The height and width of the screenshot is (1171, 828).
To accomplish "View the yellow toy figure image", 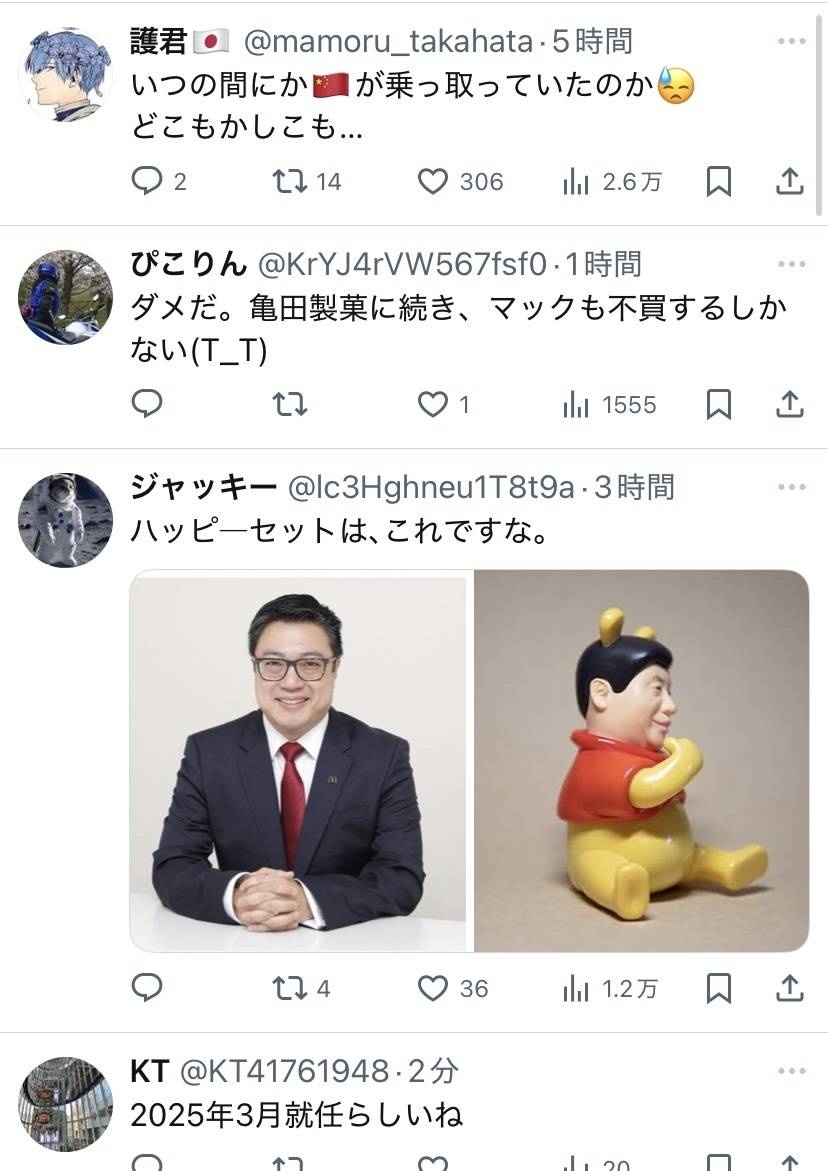I will point(641,762).
